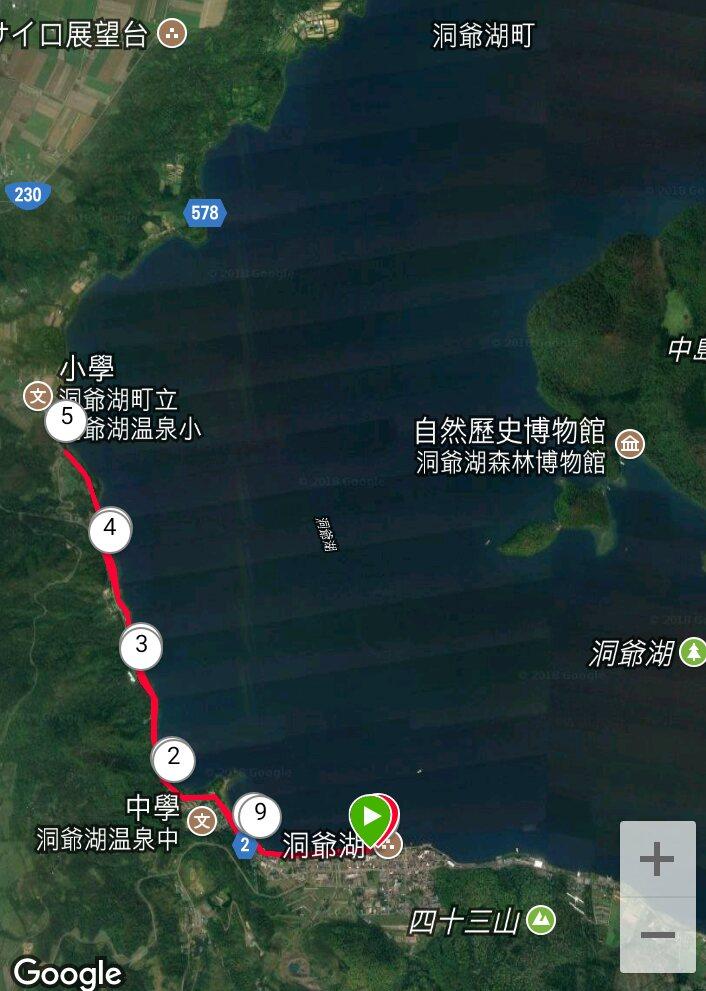Open the サイロ展望台 viewpoint marker

pyautogui.click(x=173, y=34)
